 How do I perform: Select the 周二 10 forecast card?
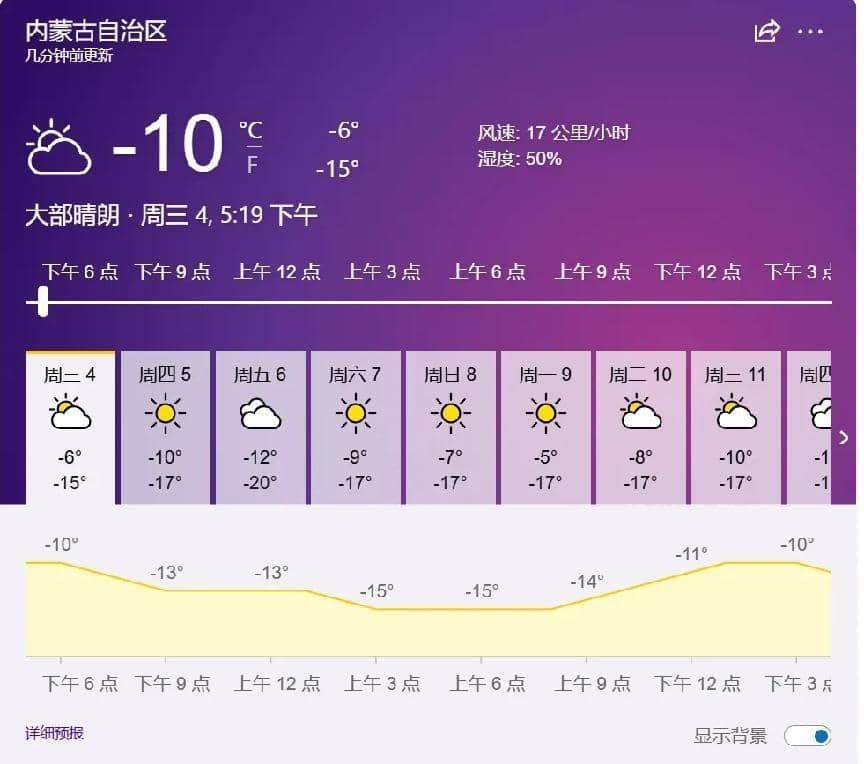coord(640,427)
